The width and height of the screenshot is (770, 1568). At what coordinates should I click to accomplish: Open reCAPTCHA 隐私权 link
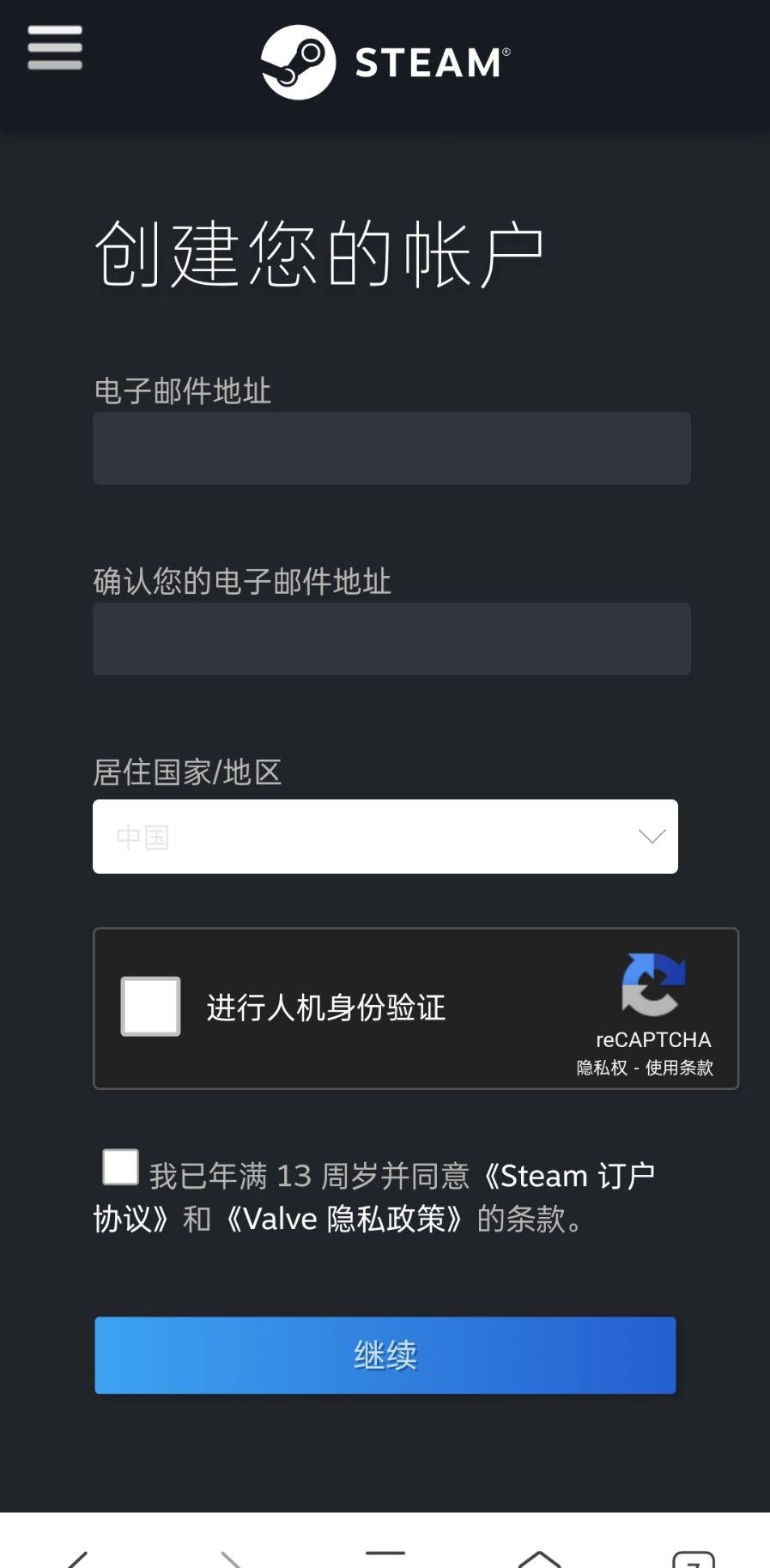[601, 1069]
